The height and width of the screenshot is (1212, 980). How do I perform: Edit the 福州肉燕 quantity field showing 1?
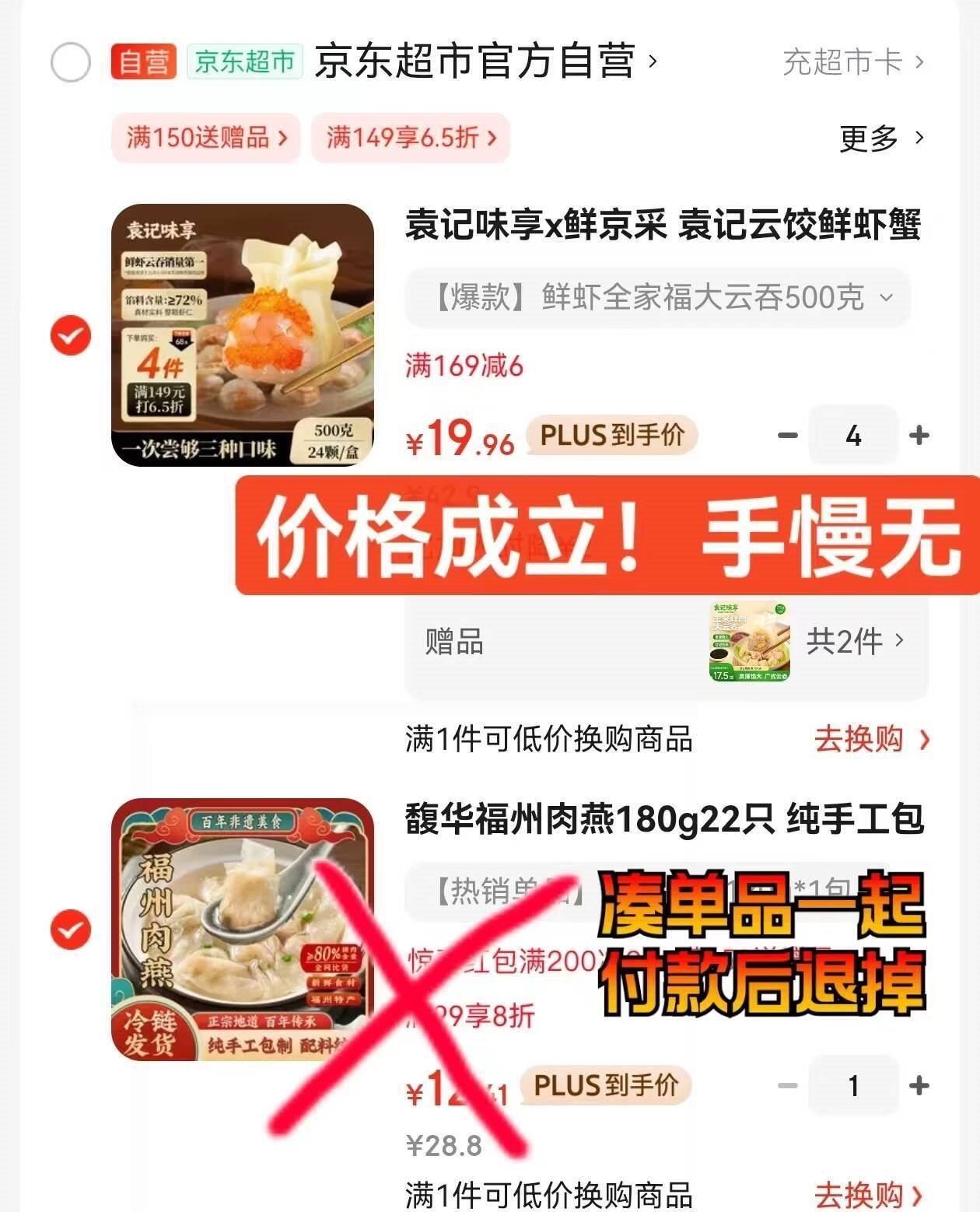853,1085
